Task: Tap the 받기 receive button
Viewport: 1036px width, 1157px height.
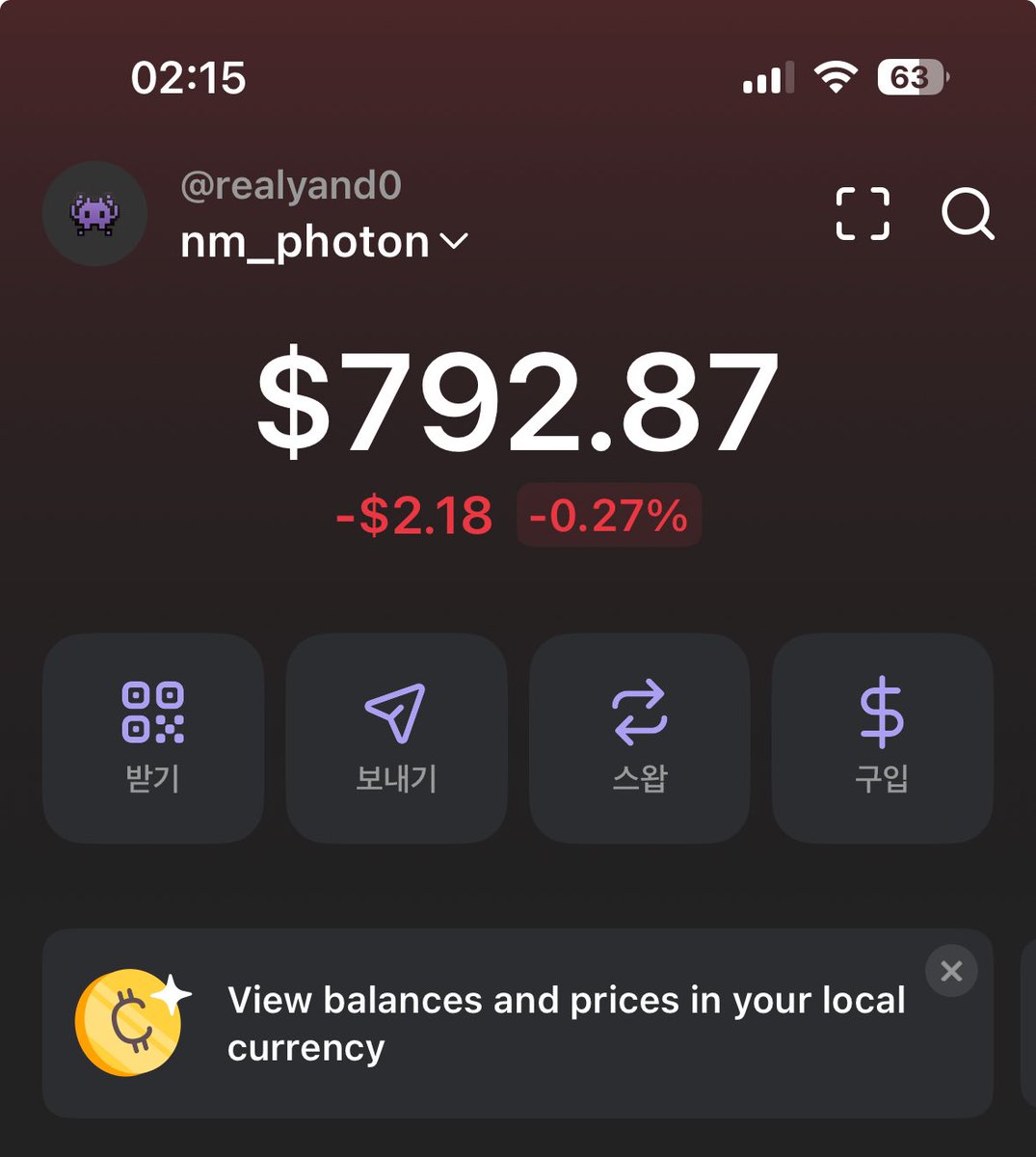Action: click(153, 739)
